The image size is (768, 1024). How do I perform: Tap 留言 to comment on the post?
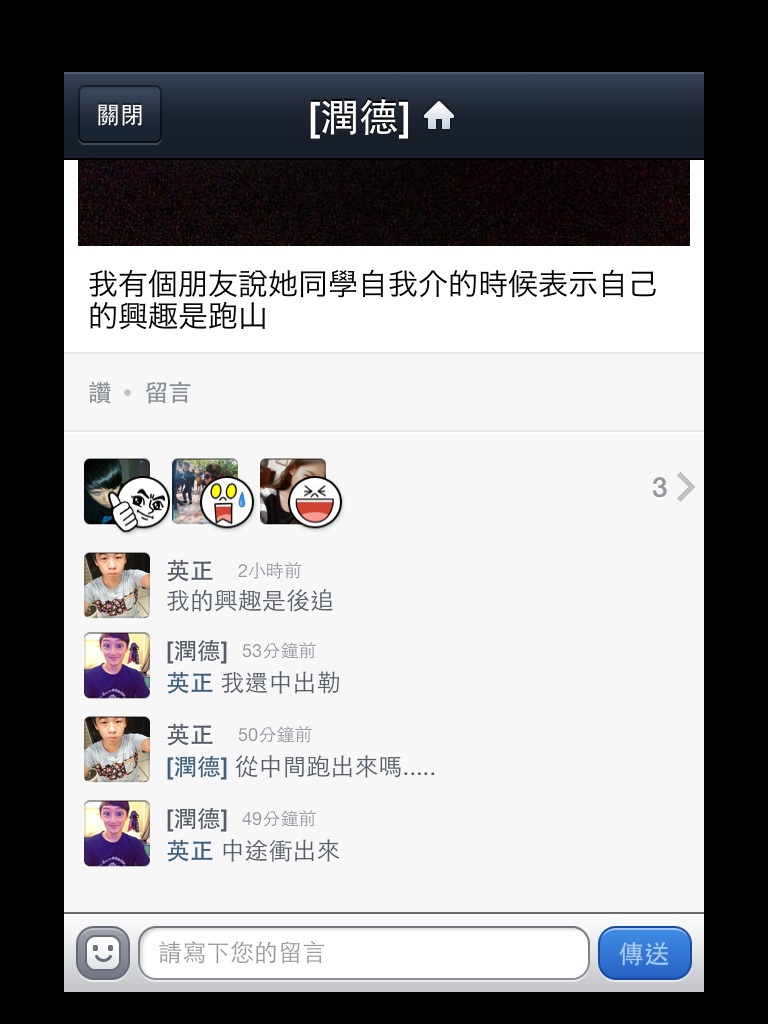tap(168, 393)
